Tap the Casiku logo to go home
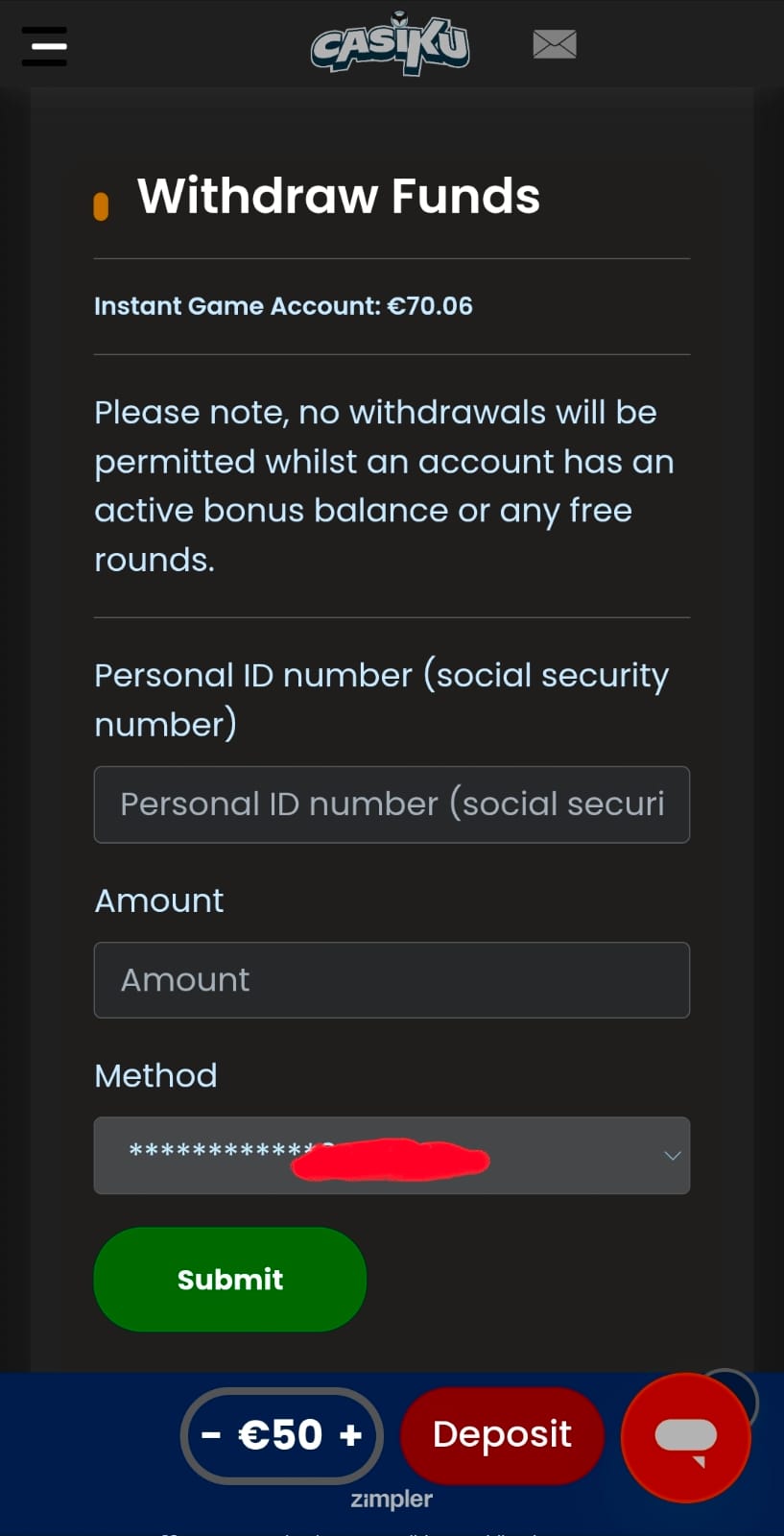 pyautogui.click(x=391, y=44)
